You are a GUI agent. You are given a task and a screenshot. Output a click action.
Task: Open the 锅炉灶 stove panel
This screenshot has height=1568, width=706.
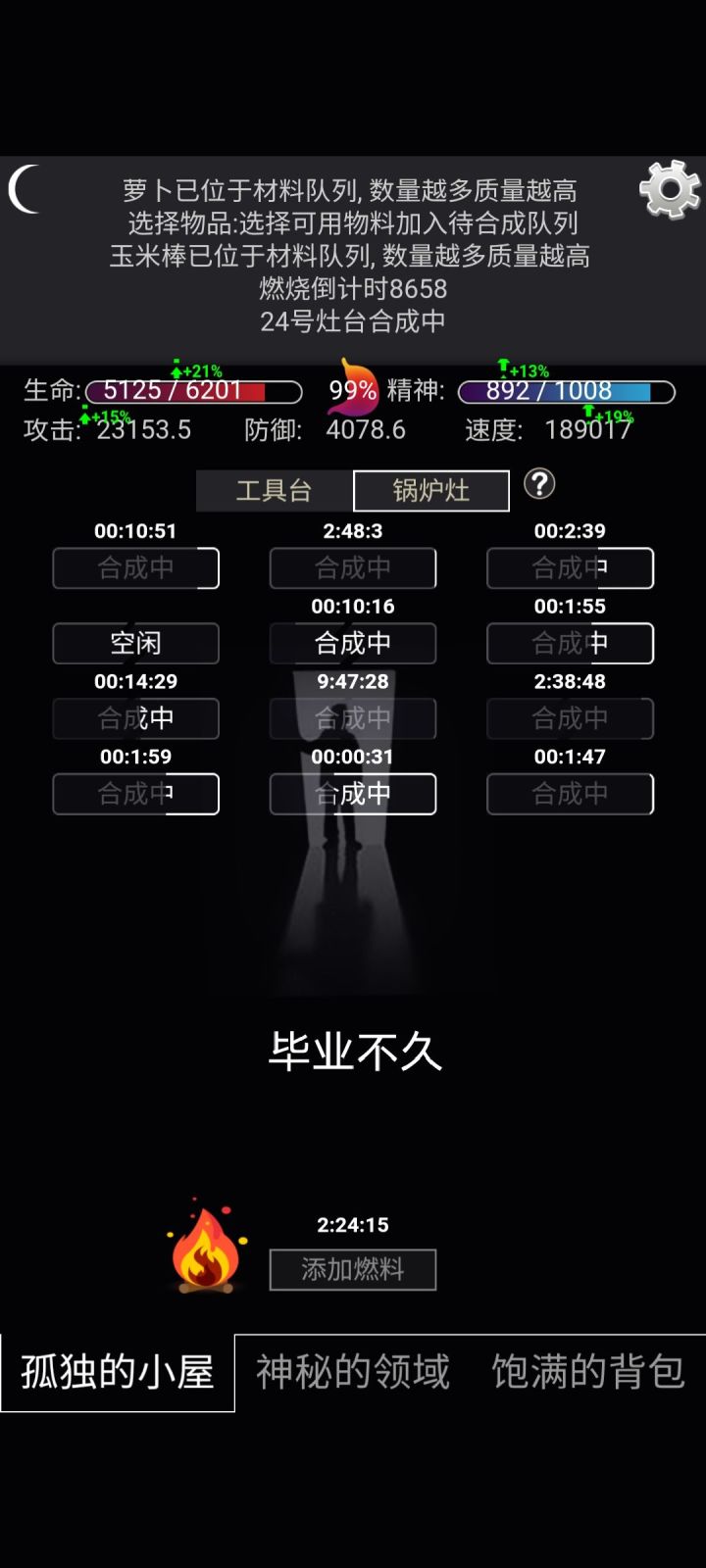(431, 490)
